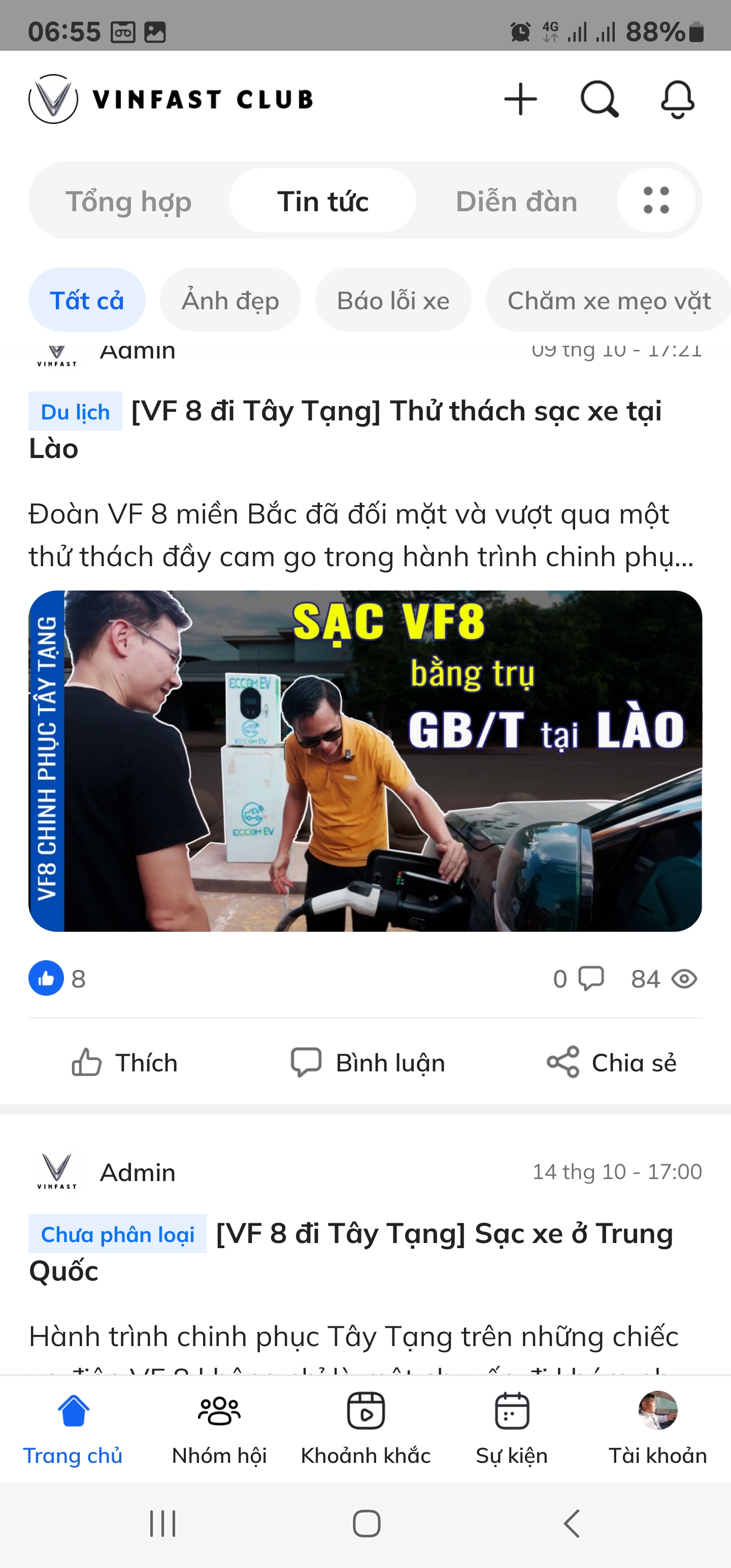Create a new post with plus icon
This screenshot has height=1568, width=731.
520,99
